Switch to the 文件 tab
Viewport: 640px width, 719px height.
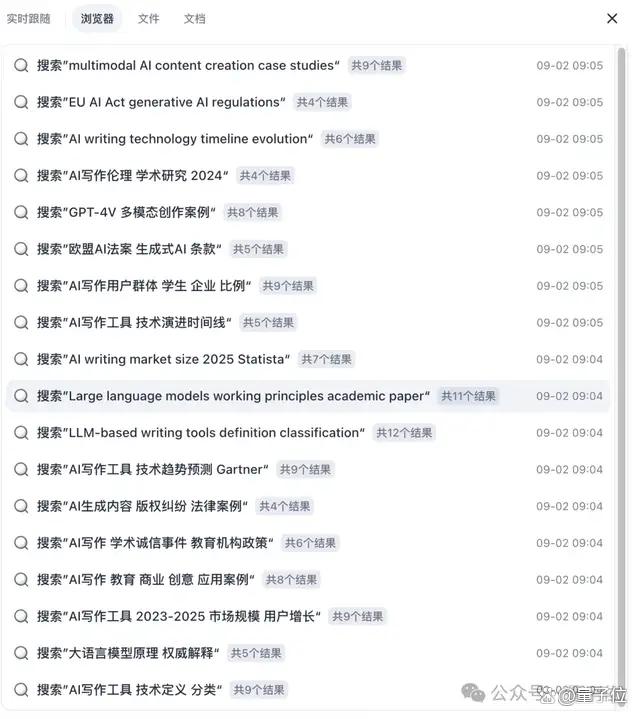pos(149,19)
